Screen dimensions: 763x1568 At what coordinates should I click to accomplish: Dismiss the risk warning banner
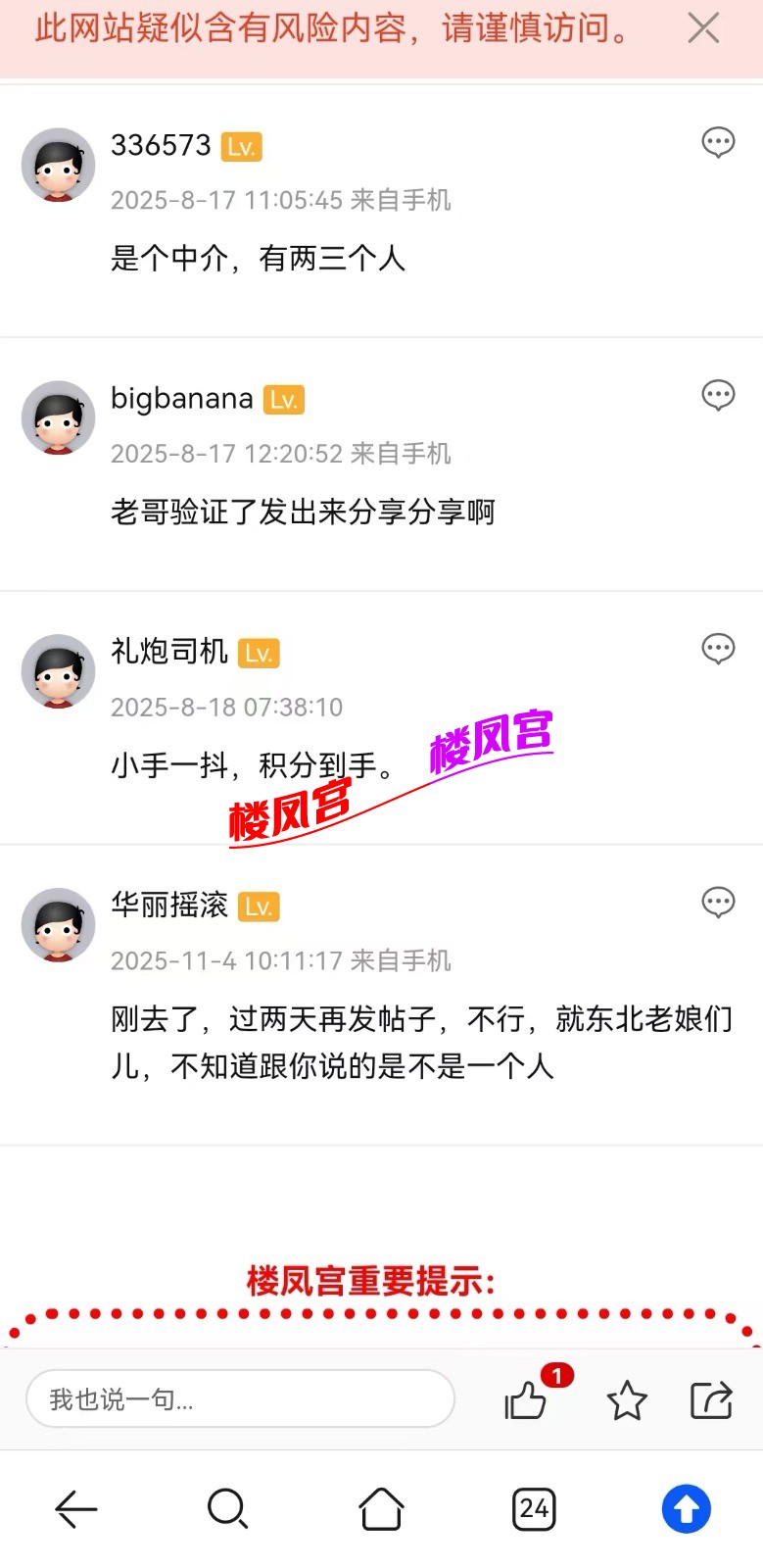703,28
